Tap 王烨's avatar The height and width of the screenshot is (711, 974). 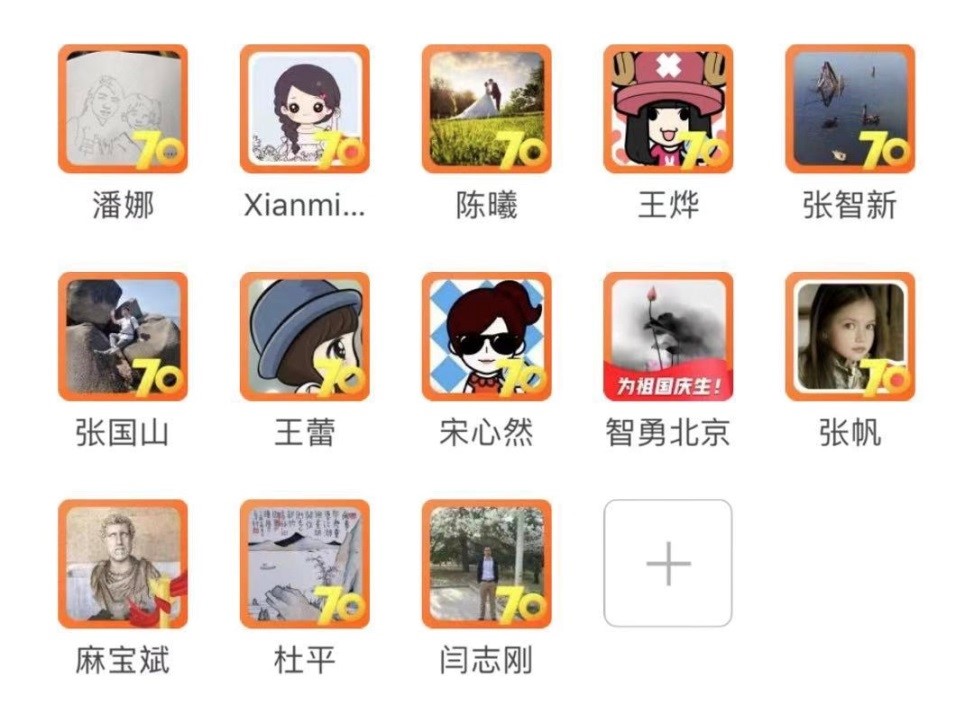point(668,109)
